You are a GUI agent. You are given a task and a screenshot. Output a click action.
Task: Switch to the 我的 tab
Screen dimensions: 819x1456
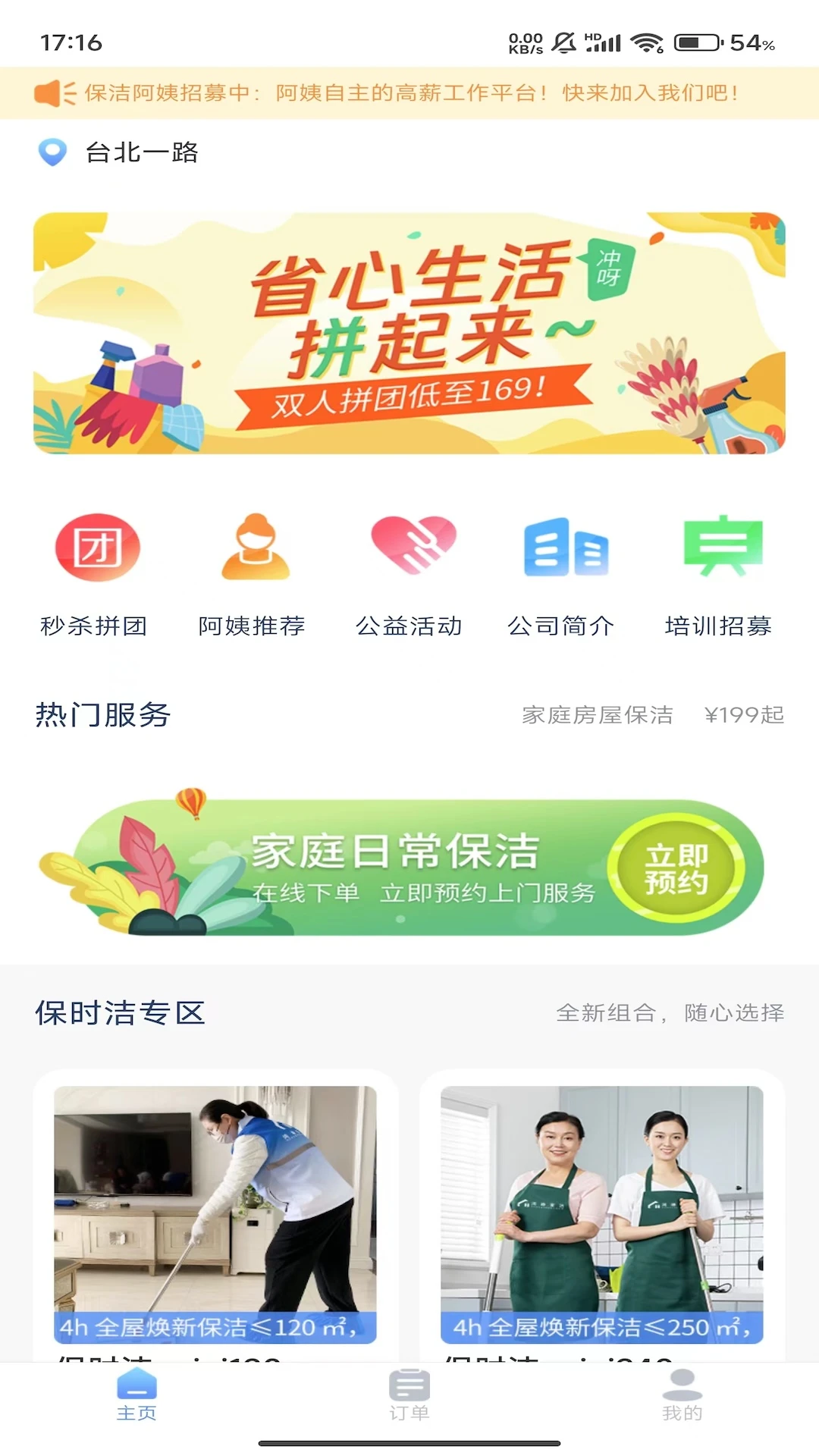[682, 1395]
